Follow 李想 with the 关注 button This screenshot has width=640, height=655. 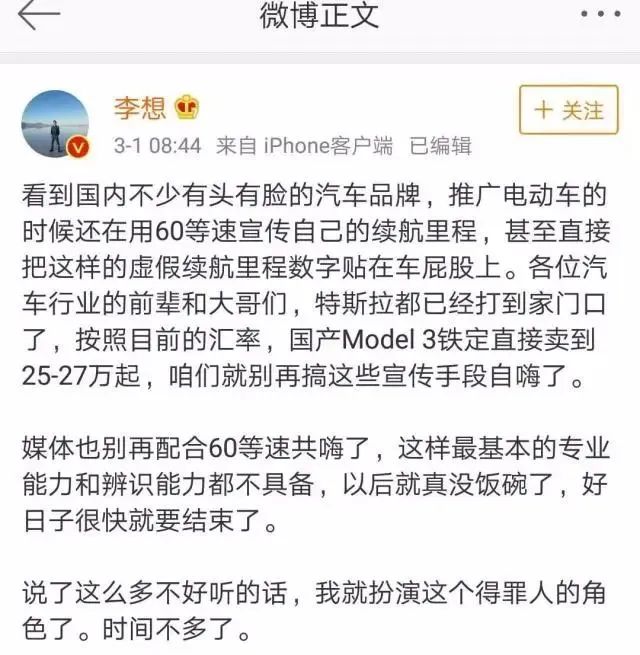569,111
